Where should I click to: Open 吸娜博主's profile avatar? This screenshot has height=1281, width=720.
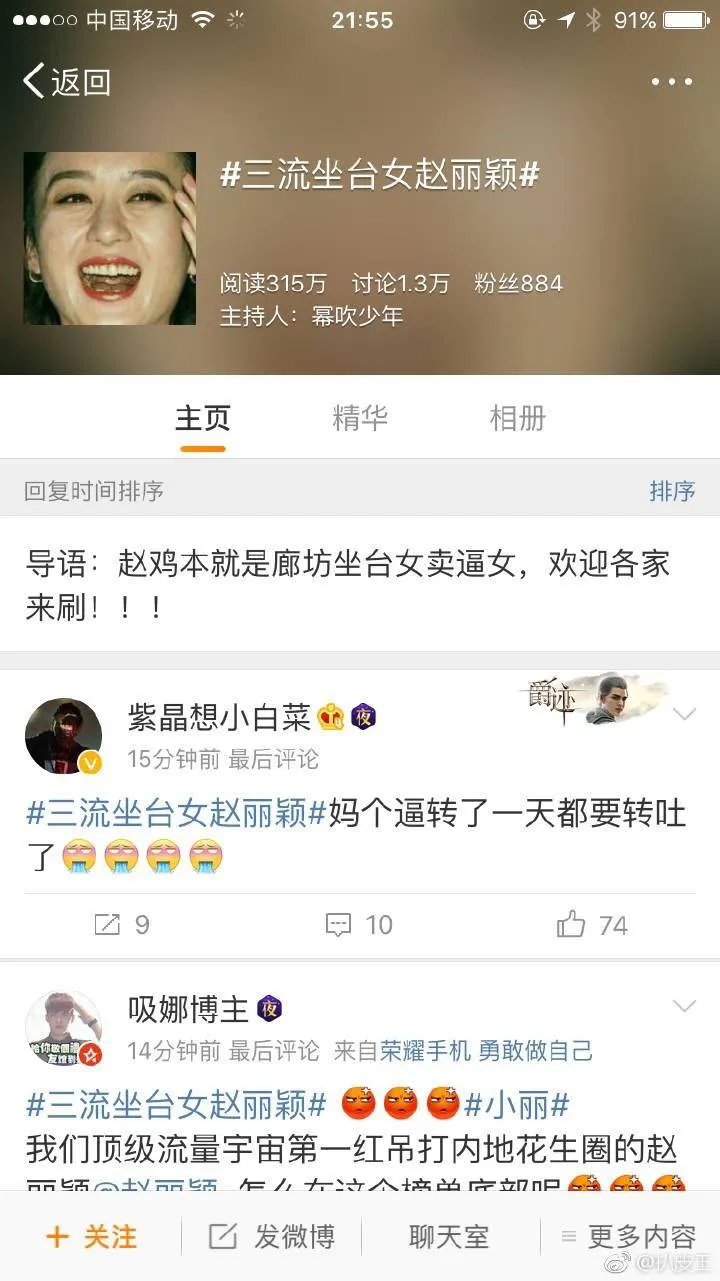[x=63, y=1029]
